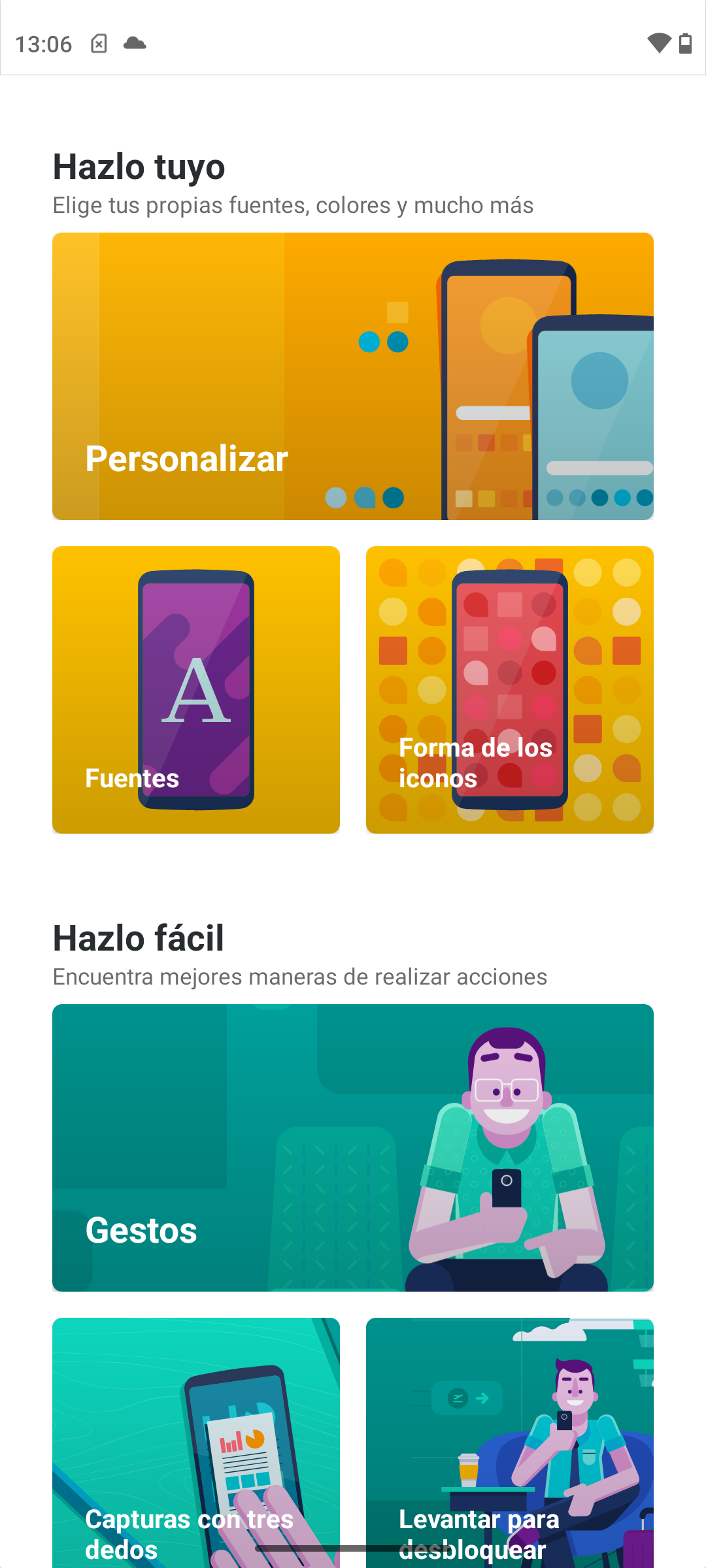
Task: Open Forma de los iconos
Action: point(510,690)
